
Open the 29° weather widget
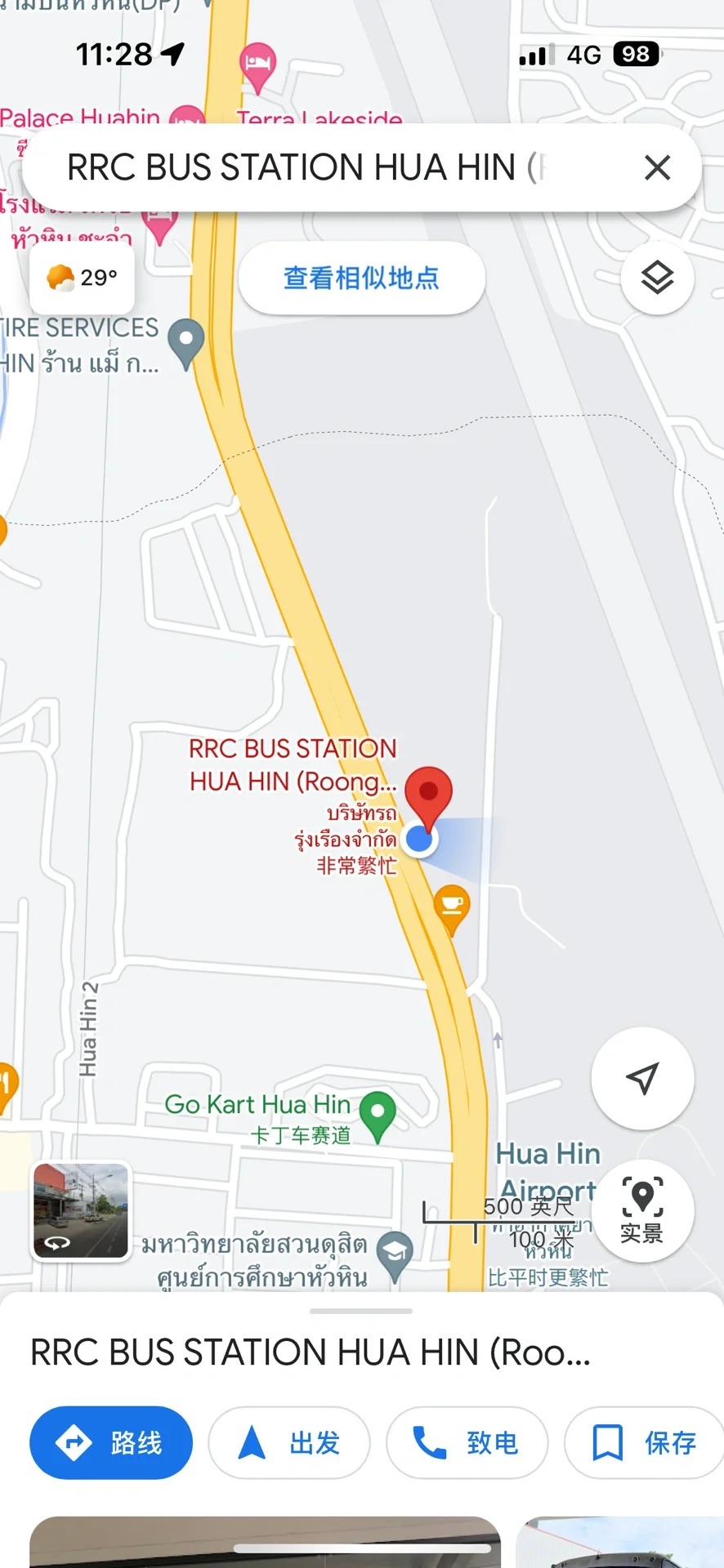pyautogui.click(x=83, y=278)
